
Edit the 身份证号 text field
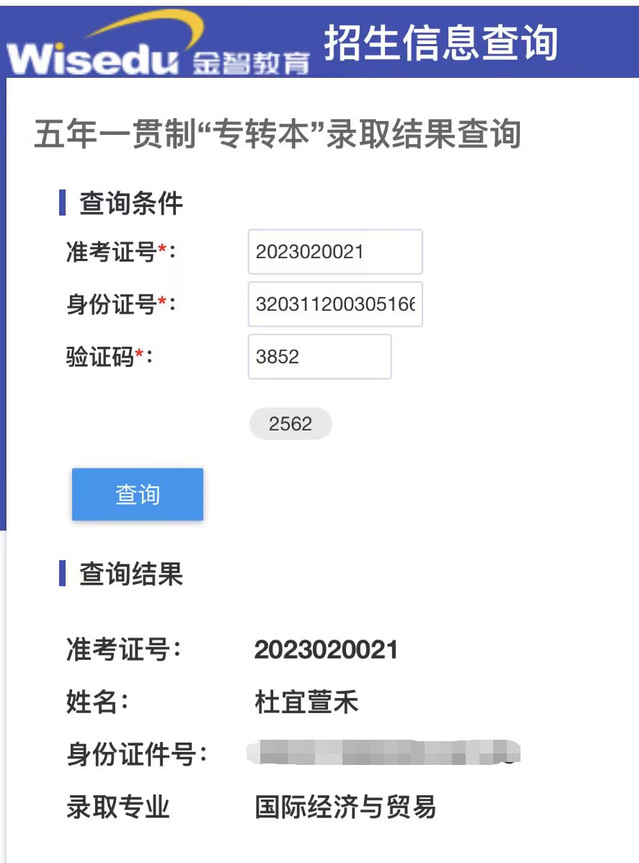(335, 304)
